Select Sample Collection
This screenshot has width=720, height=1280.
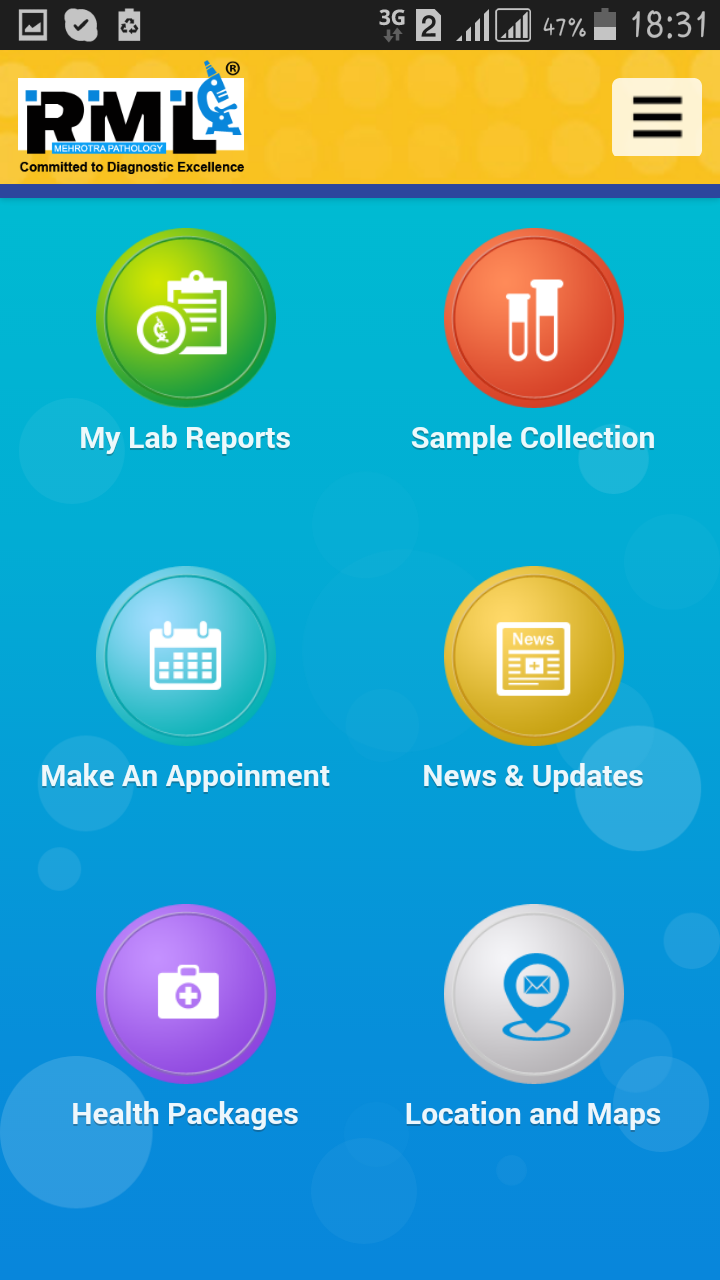(533, 318)
